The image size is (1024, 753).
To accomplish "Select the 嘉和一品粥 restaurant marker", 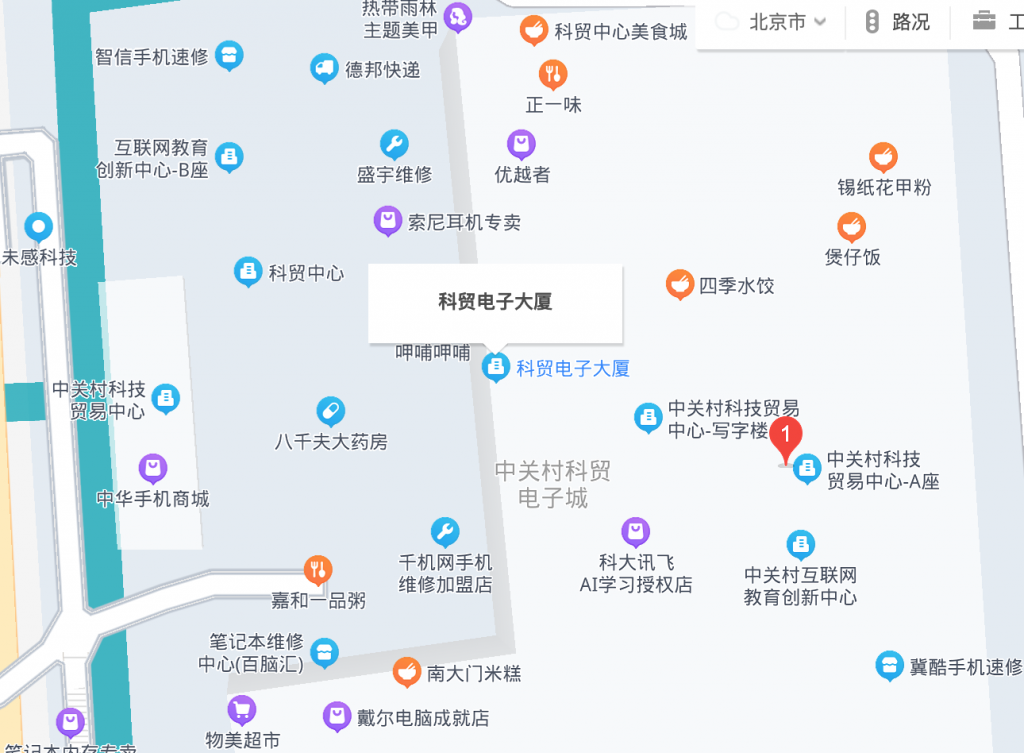I will pos(317,570).
